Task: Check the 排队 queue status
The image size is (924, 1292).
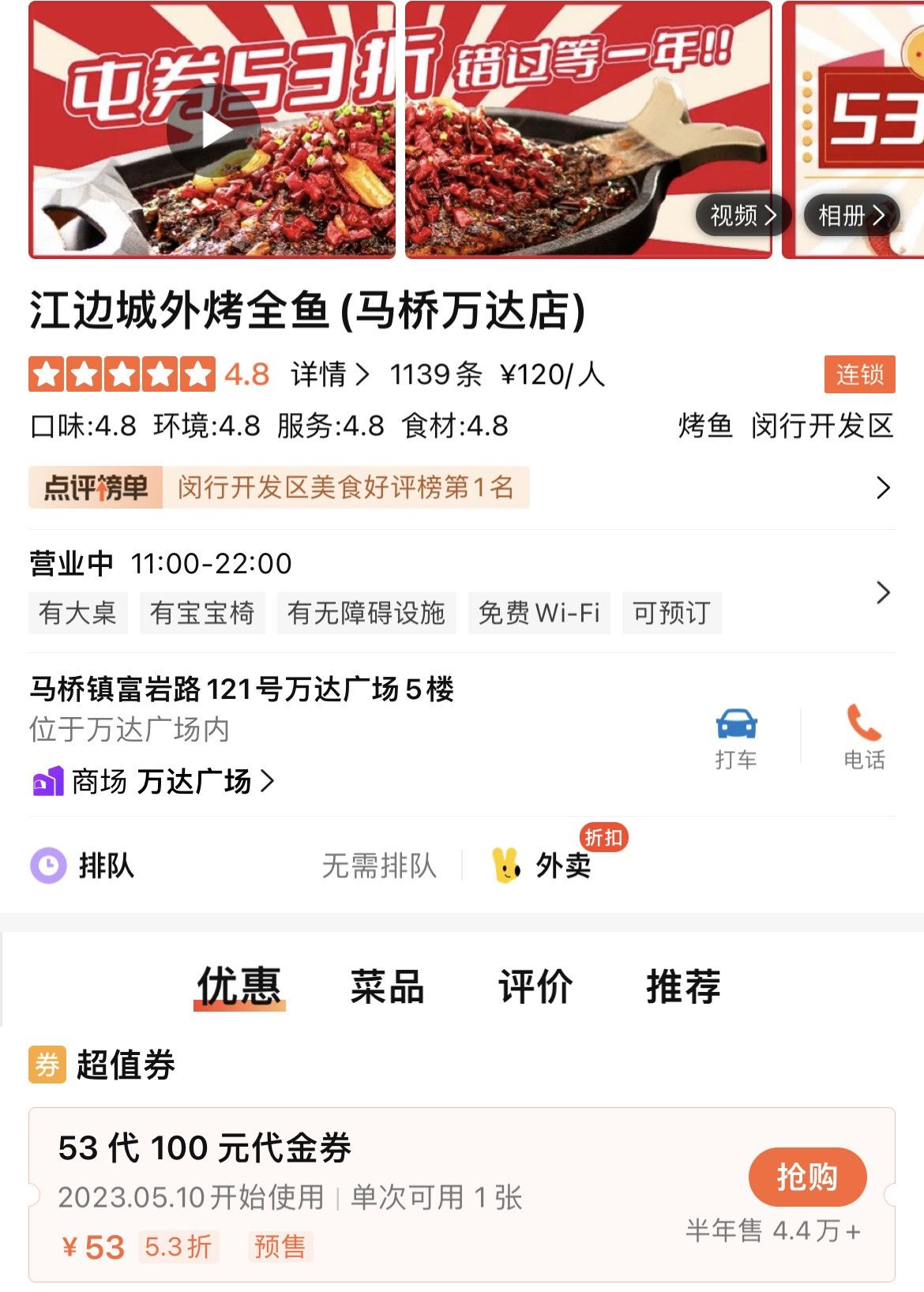Action: tap(106, 866)
